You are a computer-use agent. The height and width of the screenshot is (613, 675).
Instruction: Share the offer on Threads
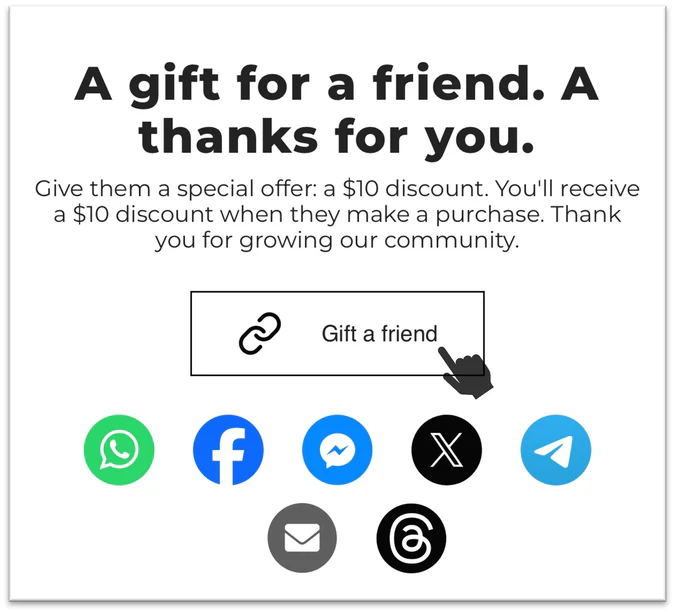pos(411,540)
